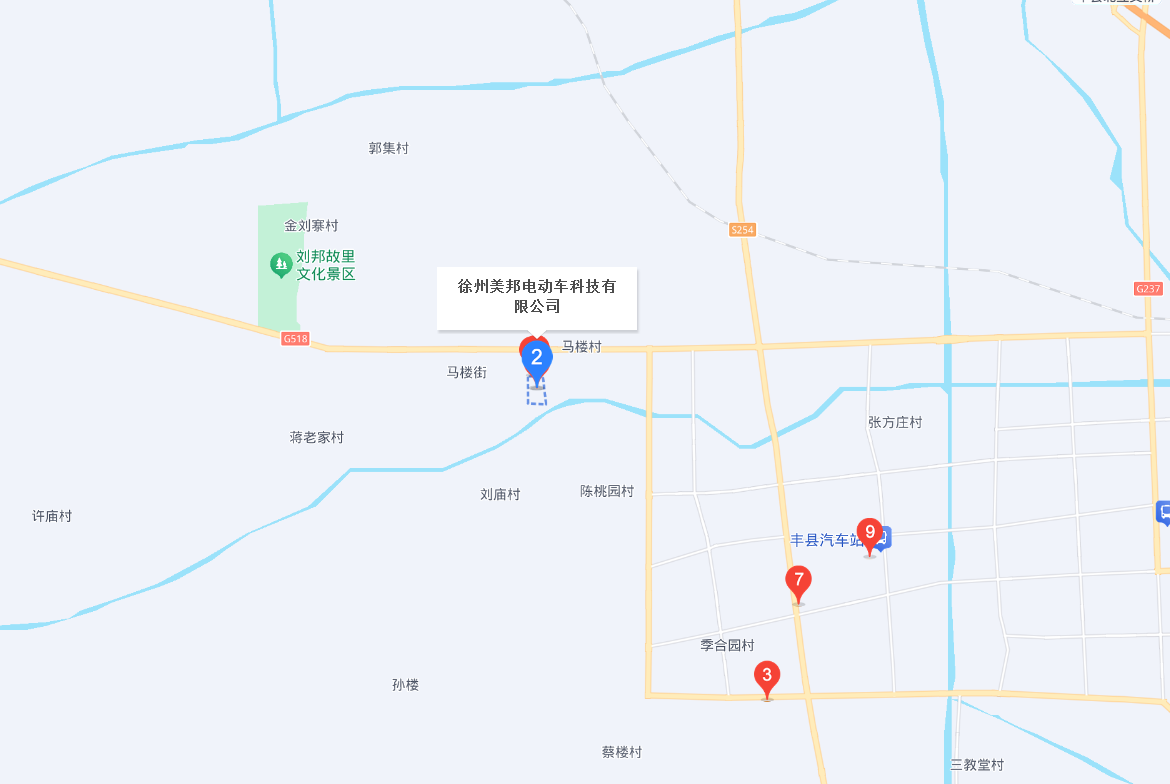Image resolution: width=1170 pixels, height=784 pixels.
Task: Select map marker number 9
Action: (x=869, y=533)
